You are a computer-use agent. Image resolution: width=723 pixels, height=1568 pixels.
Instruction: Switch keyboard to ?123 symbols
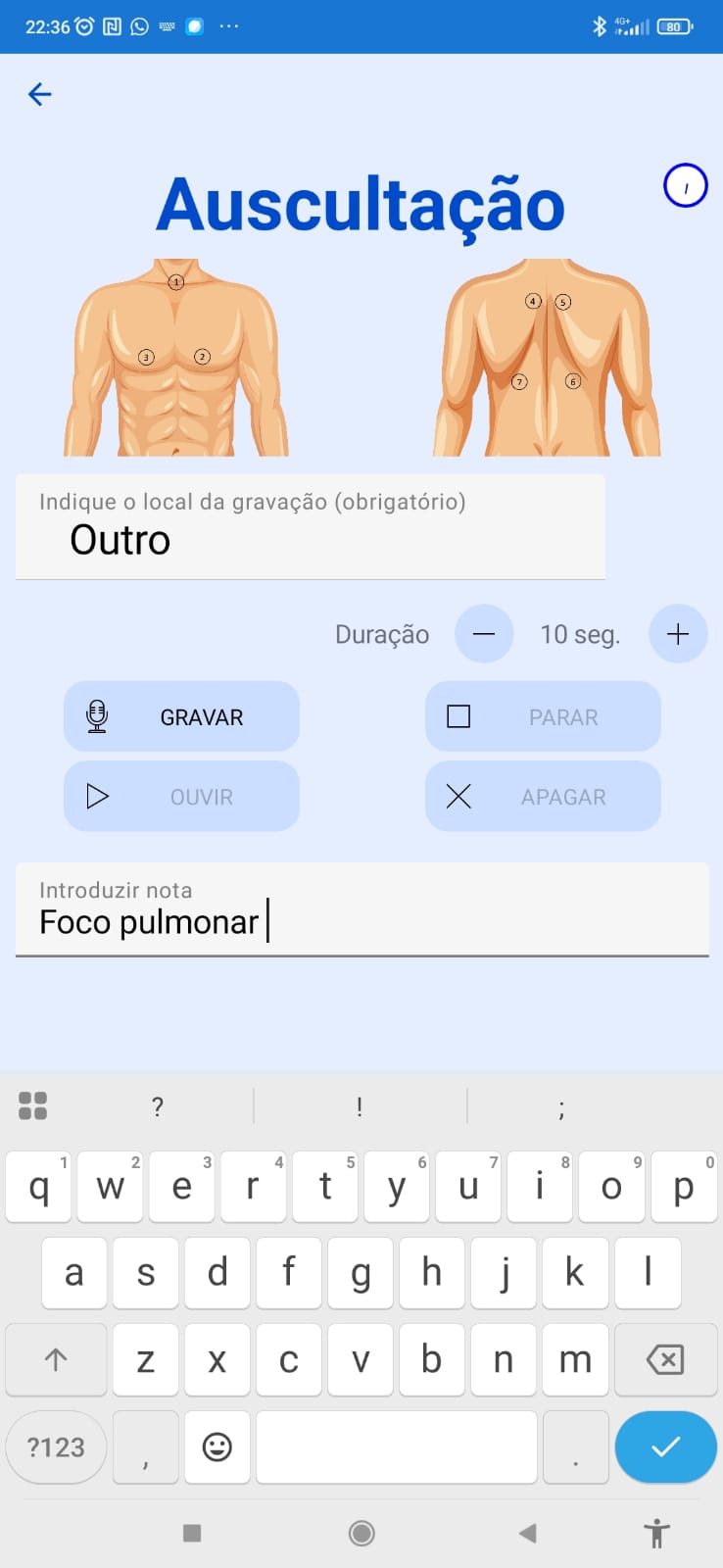click(x=56, y=1446)
